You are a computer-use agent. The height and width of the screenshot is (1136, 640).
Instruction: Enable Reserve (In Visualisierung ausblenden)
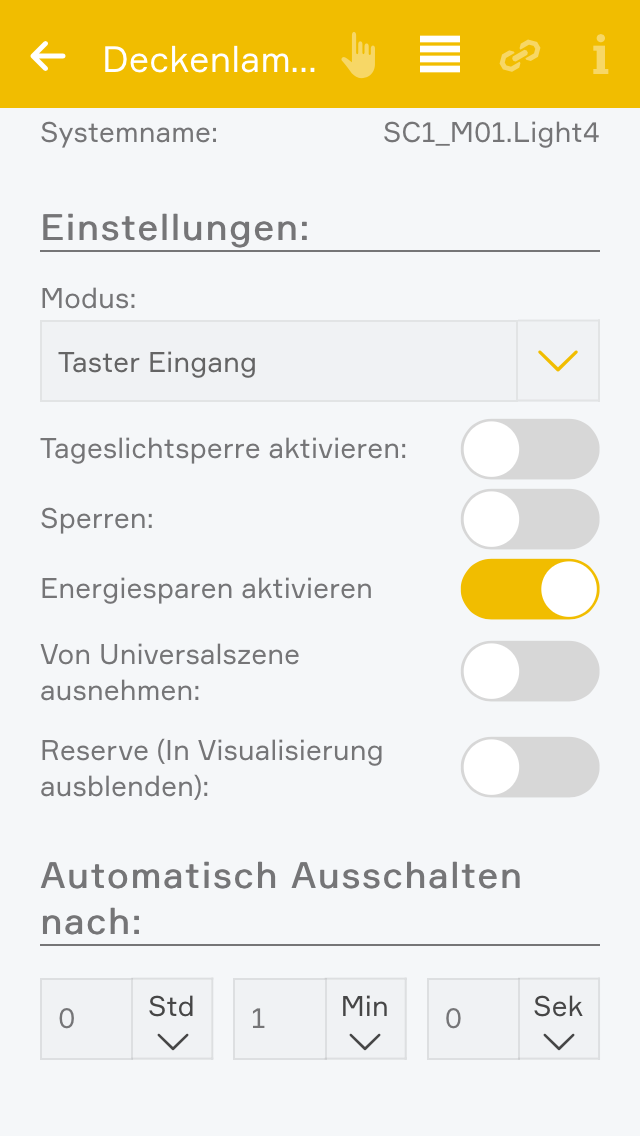[530, 767]
